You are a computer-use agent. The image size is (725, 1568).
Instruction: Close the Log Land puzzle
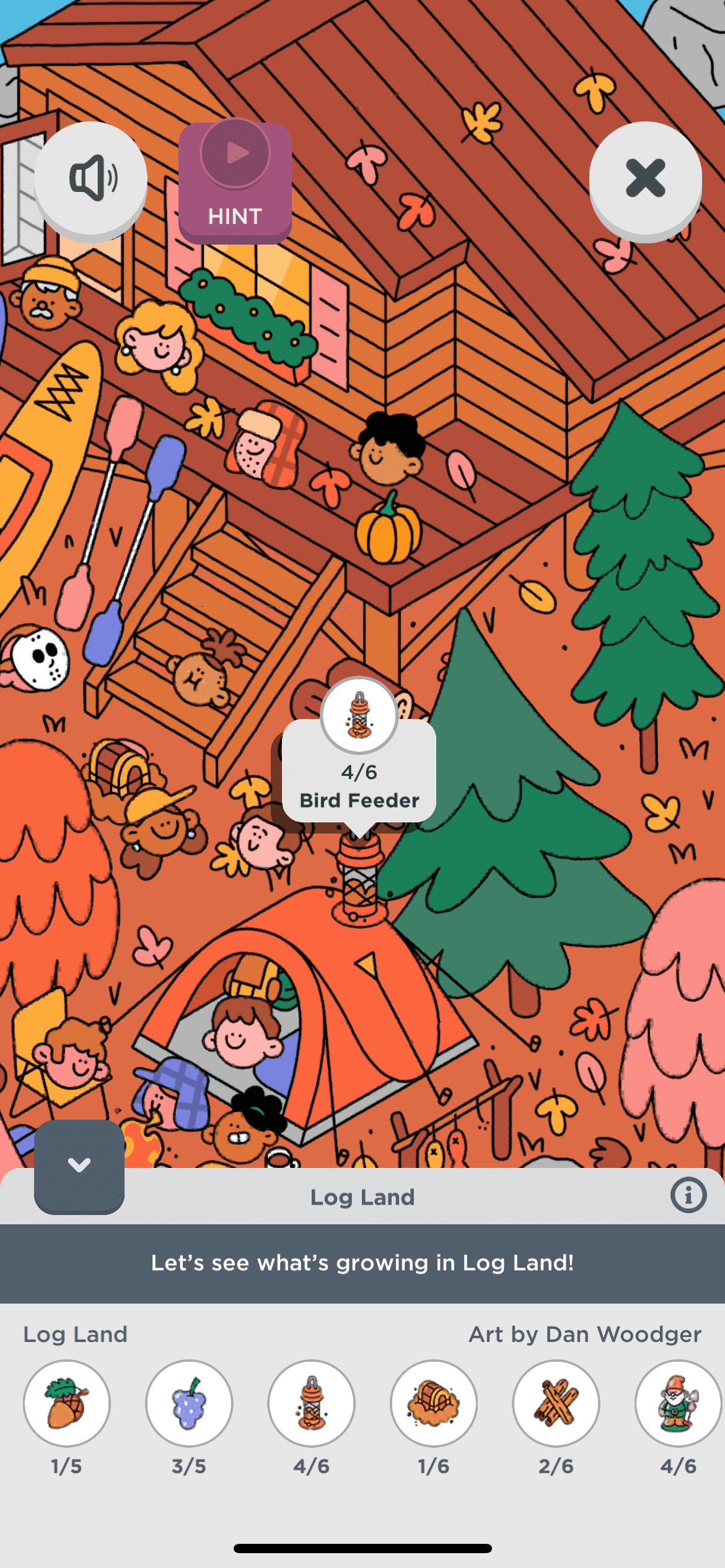(645, 179)
